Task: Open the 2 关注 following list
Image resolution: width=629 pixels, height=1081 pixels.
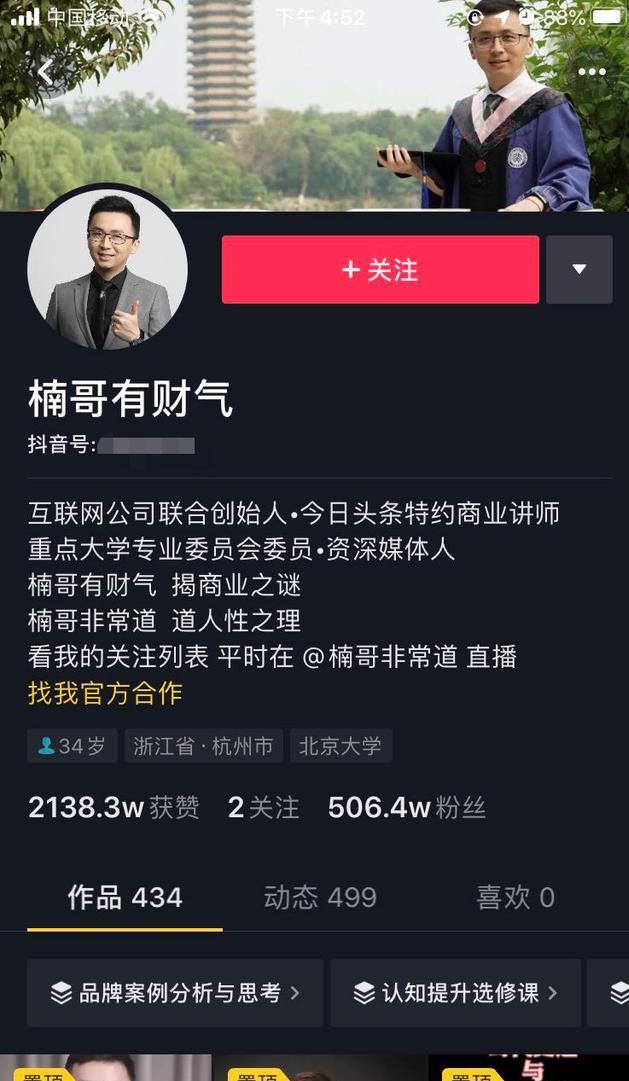Action: (263, 808)
